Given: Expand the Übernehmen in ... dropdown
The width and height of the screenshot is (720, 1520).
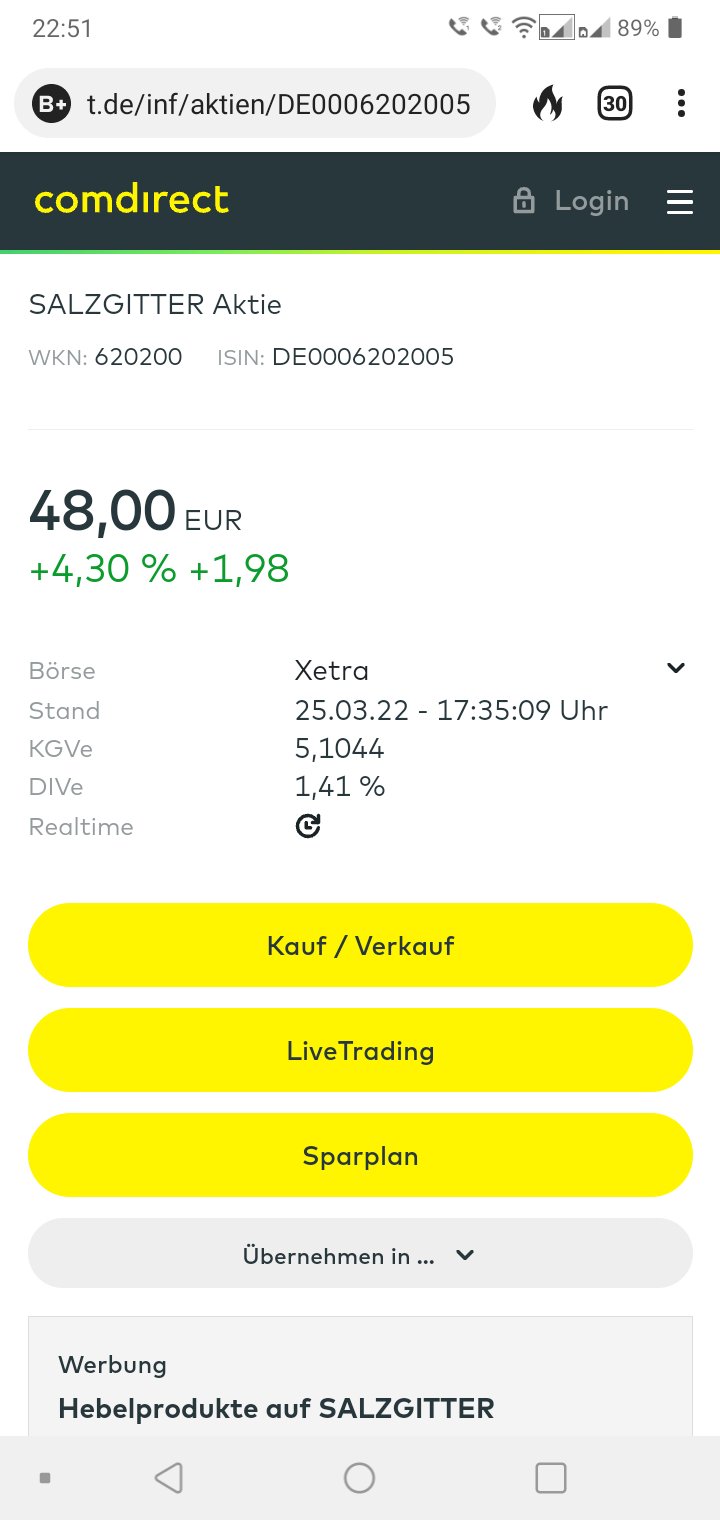Looking at the screenshot, I should click(x=360, y=1254).
